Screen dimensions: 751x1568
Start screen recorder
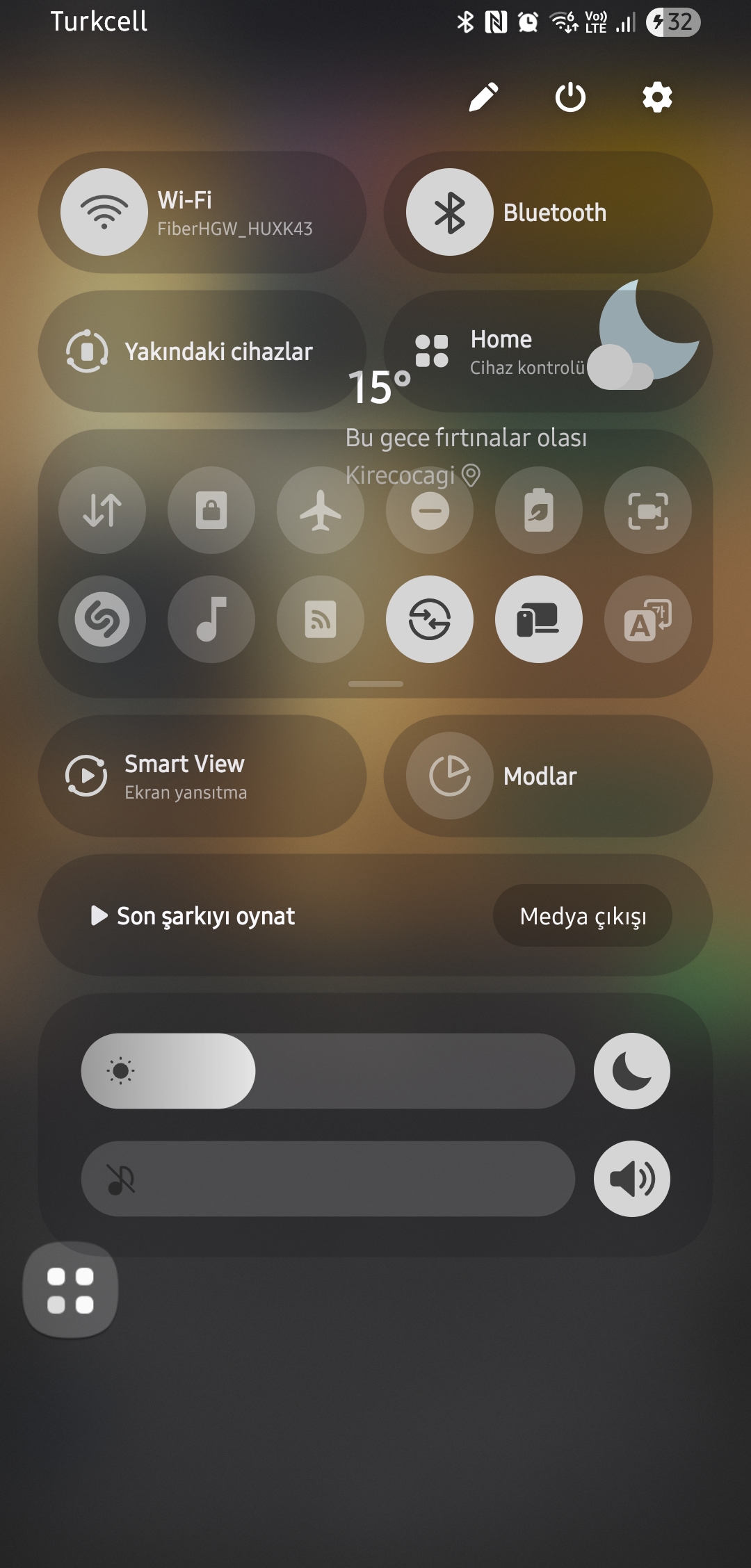click(x=648, y=510)
